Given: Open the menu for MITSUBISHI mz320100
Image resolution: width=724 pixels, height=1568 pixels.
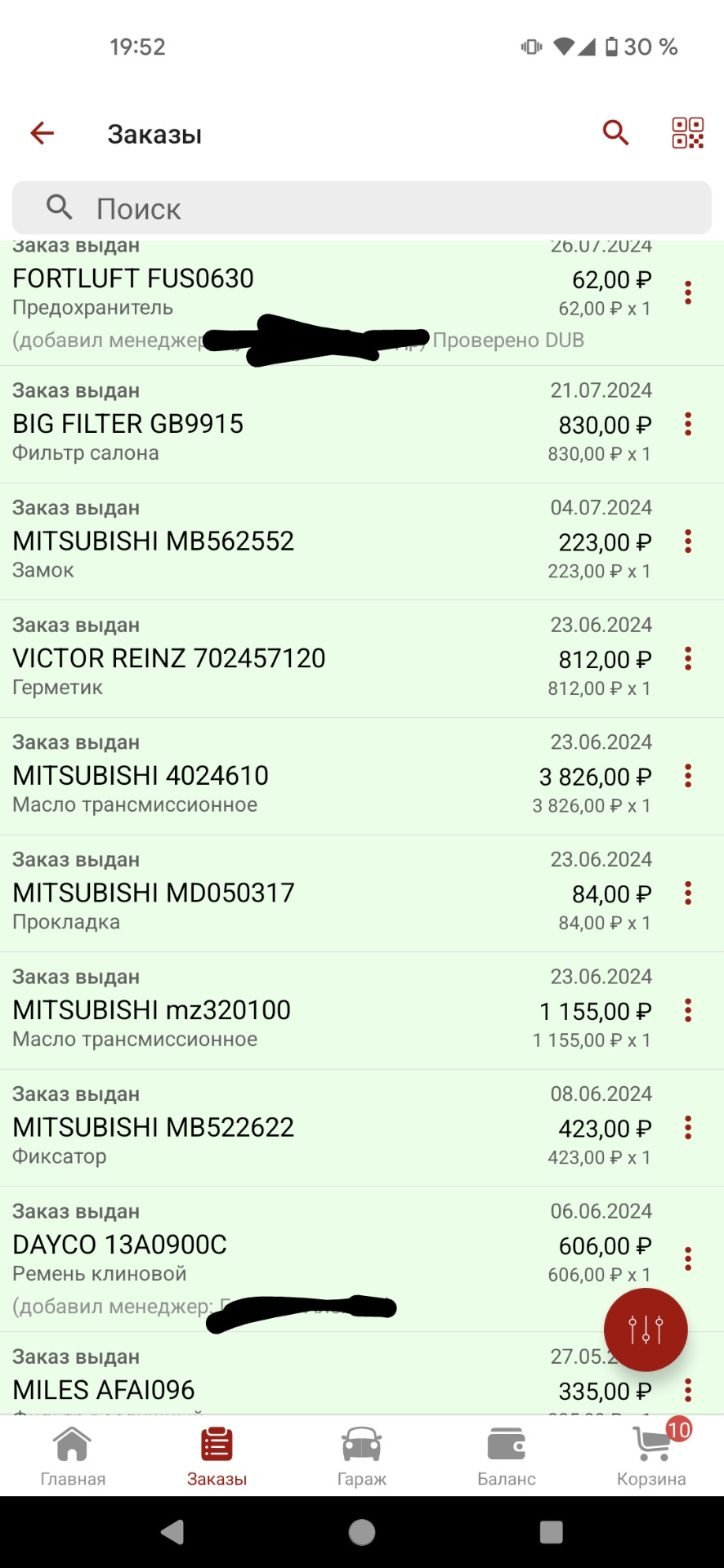Looking at the screenshot, I should 688,1010.
